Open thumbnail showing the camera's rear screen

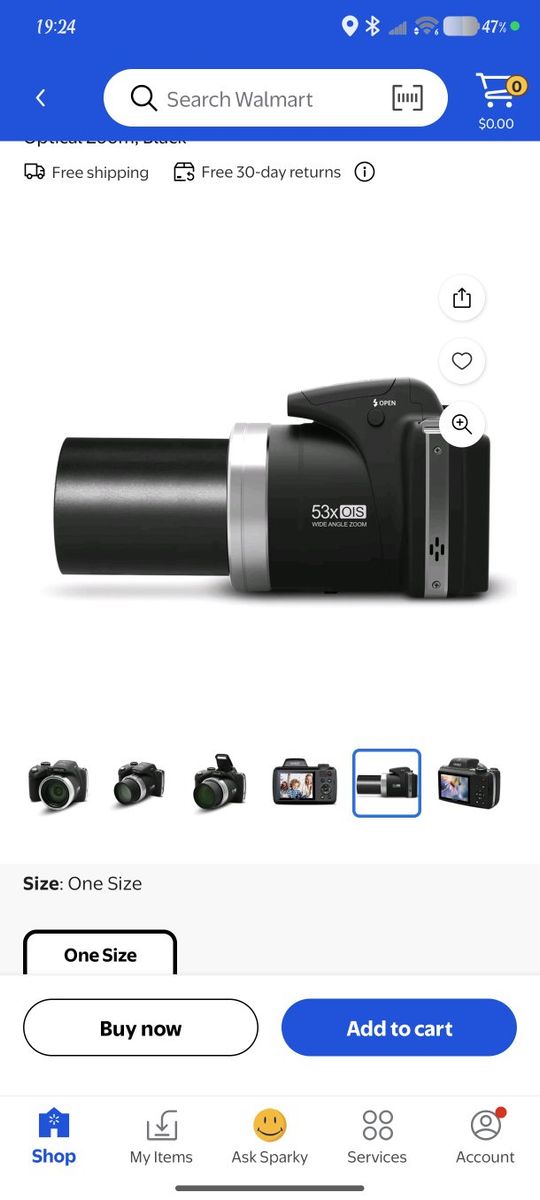click(305, 783)
